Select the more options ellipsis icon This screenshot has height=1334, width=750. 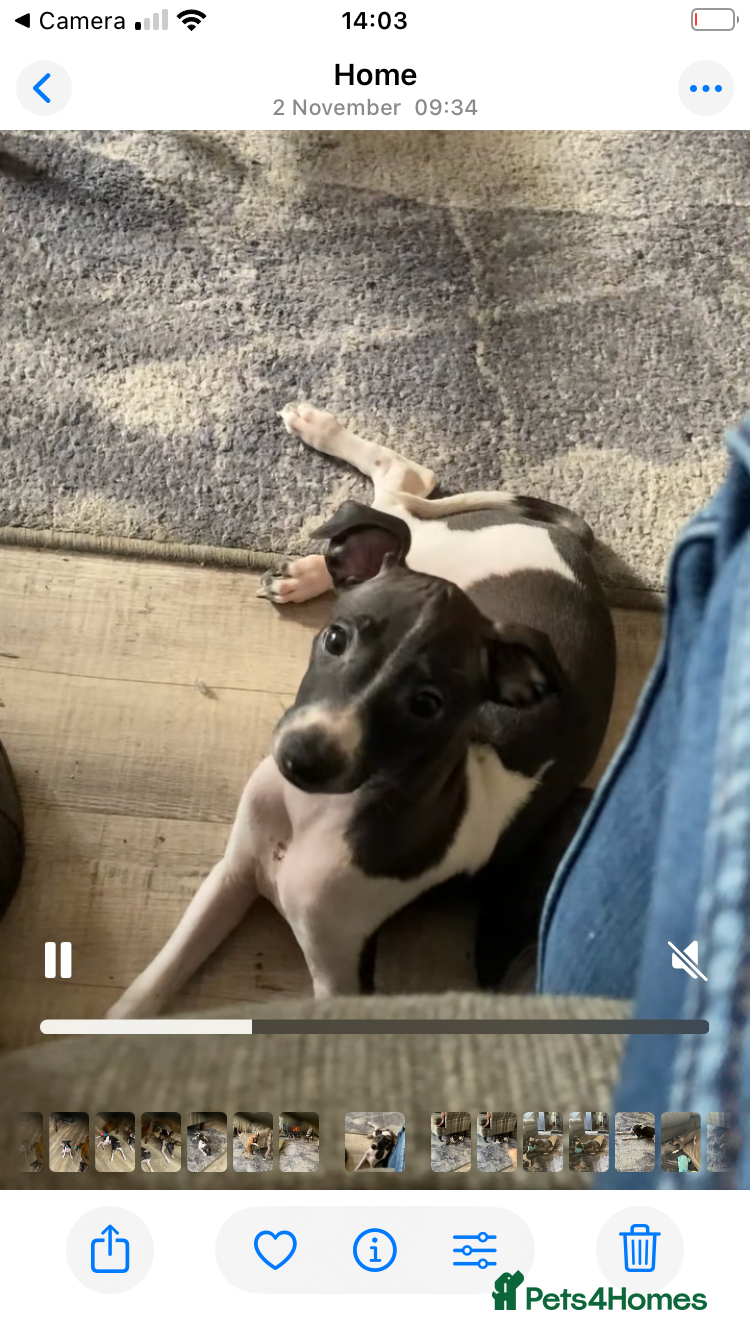[x=706, y=88]
